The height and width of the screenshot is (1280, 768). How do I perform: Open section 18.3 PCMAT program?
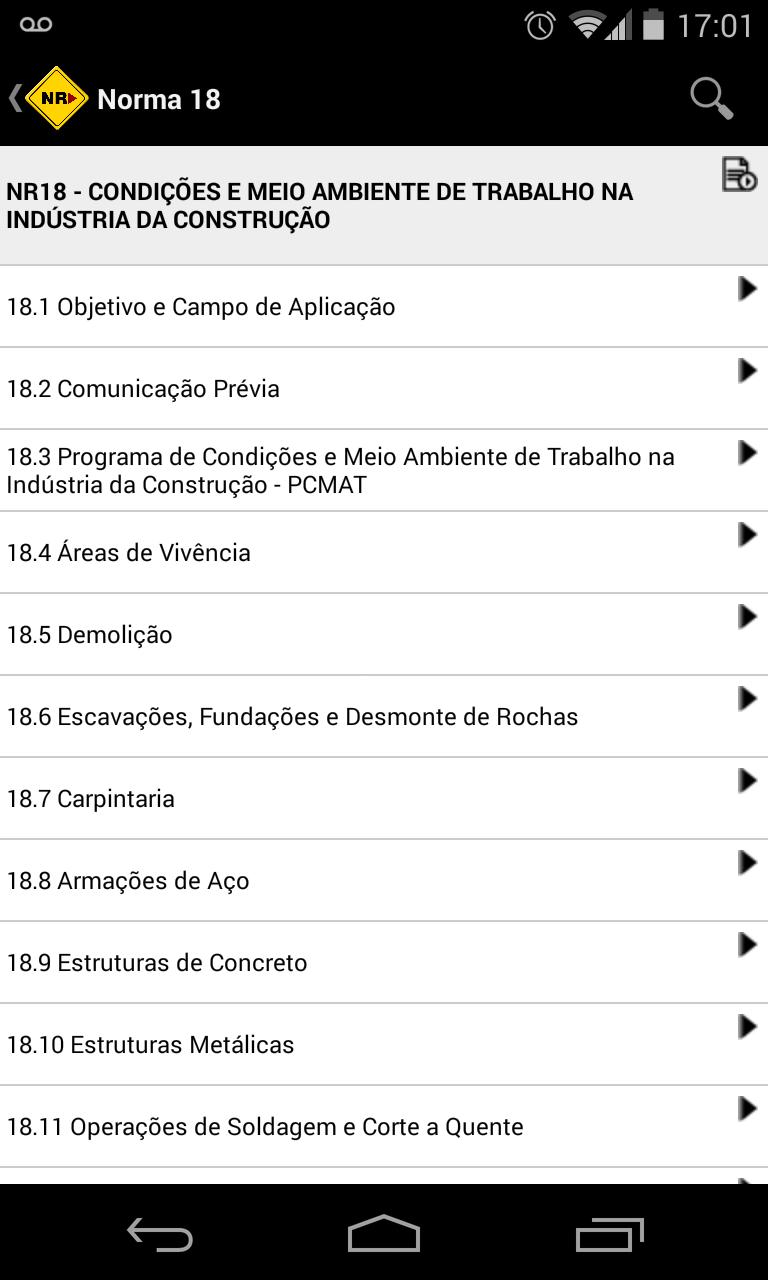tap(384, 471)
